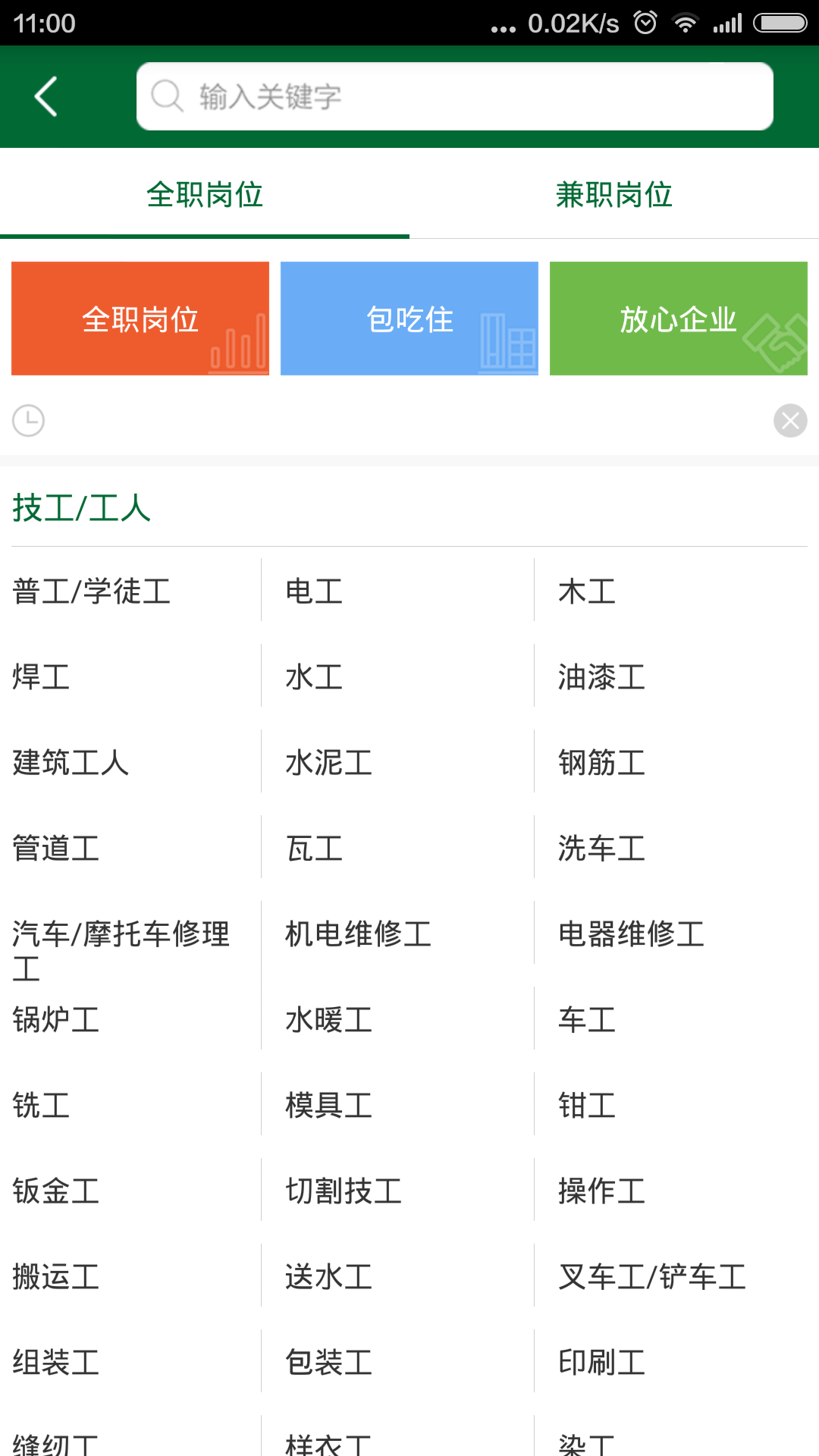The height and width of the screenshot is (1456, 819).
Task: Go back using the top-left arrow
Action: point(45,96)
